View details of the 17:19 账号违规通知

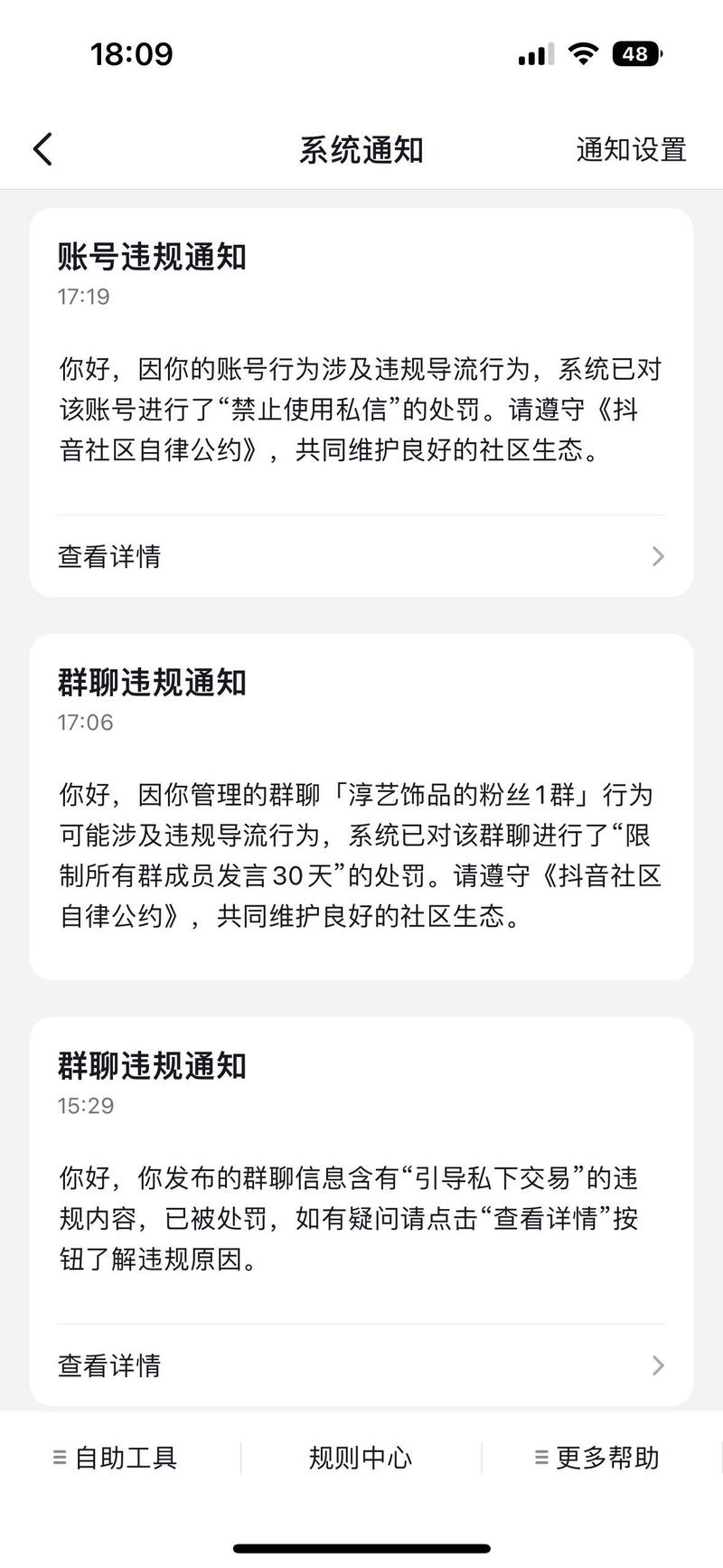[361, 556]
